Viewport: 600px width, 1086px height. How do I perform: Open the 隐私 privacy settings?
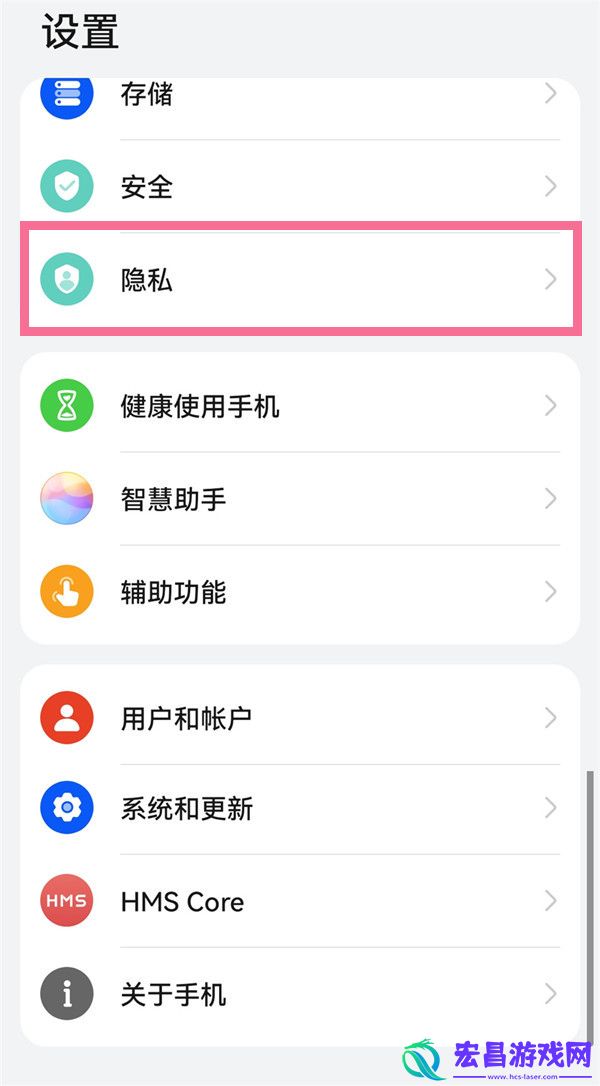[x=300, y=279]
